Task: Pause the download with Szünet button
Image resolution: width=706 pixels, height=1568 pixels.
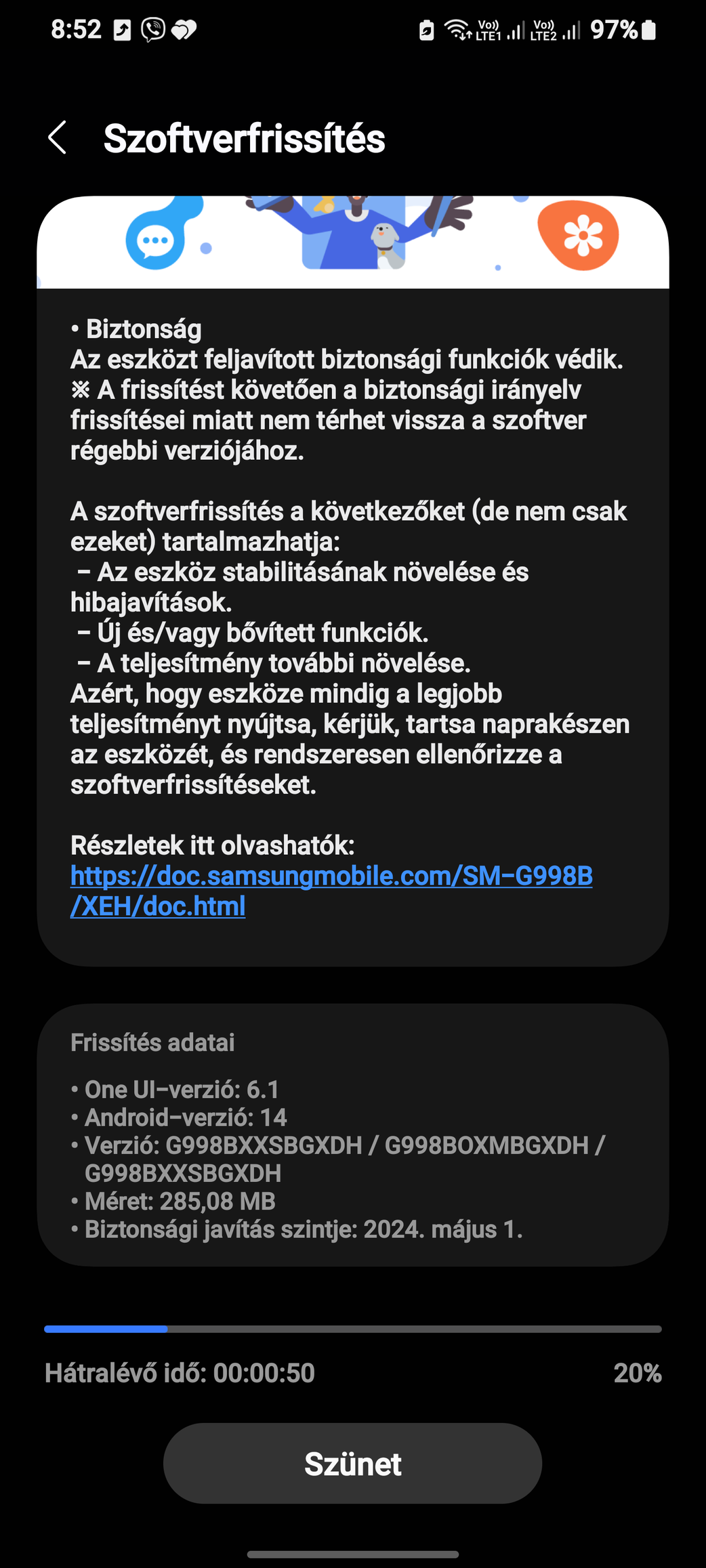Action: click(352, 1464)
